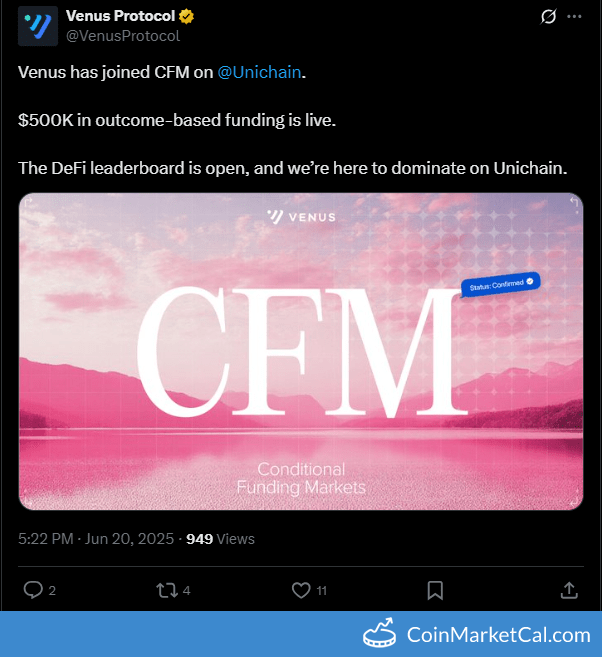The image size is (602, 657).
Task: Follow the @Unichain mention link
Action: [x=260, y=73]
